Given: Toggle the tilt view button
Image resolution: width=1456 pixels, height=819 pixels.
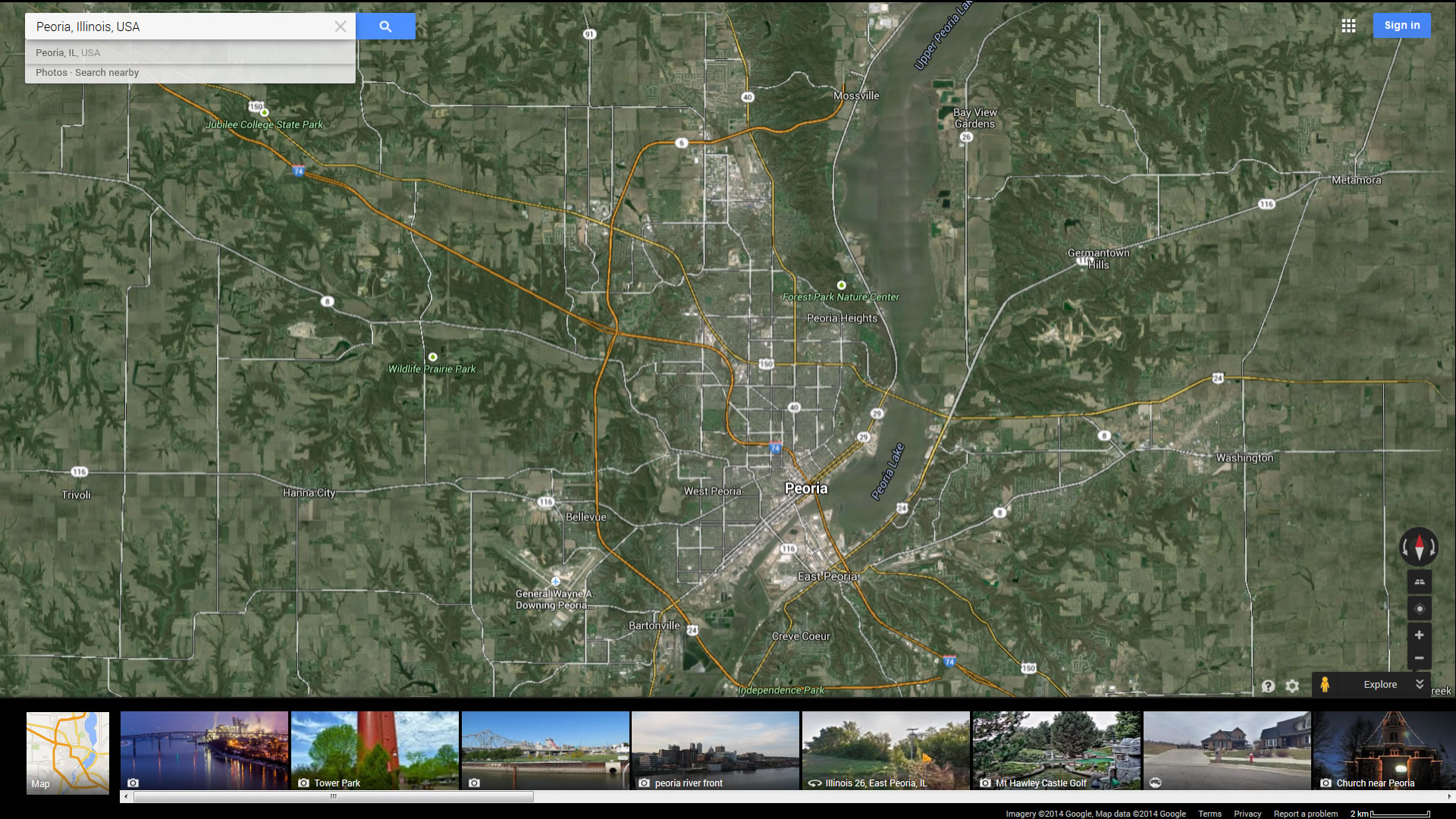Looking at the screenshot, I should click(1419, 582).
